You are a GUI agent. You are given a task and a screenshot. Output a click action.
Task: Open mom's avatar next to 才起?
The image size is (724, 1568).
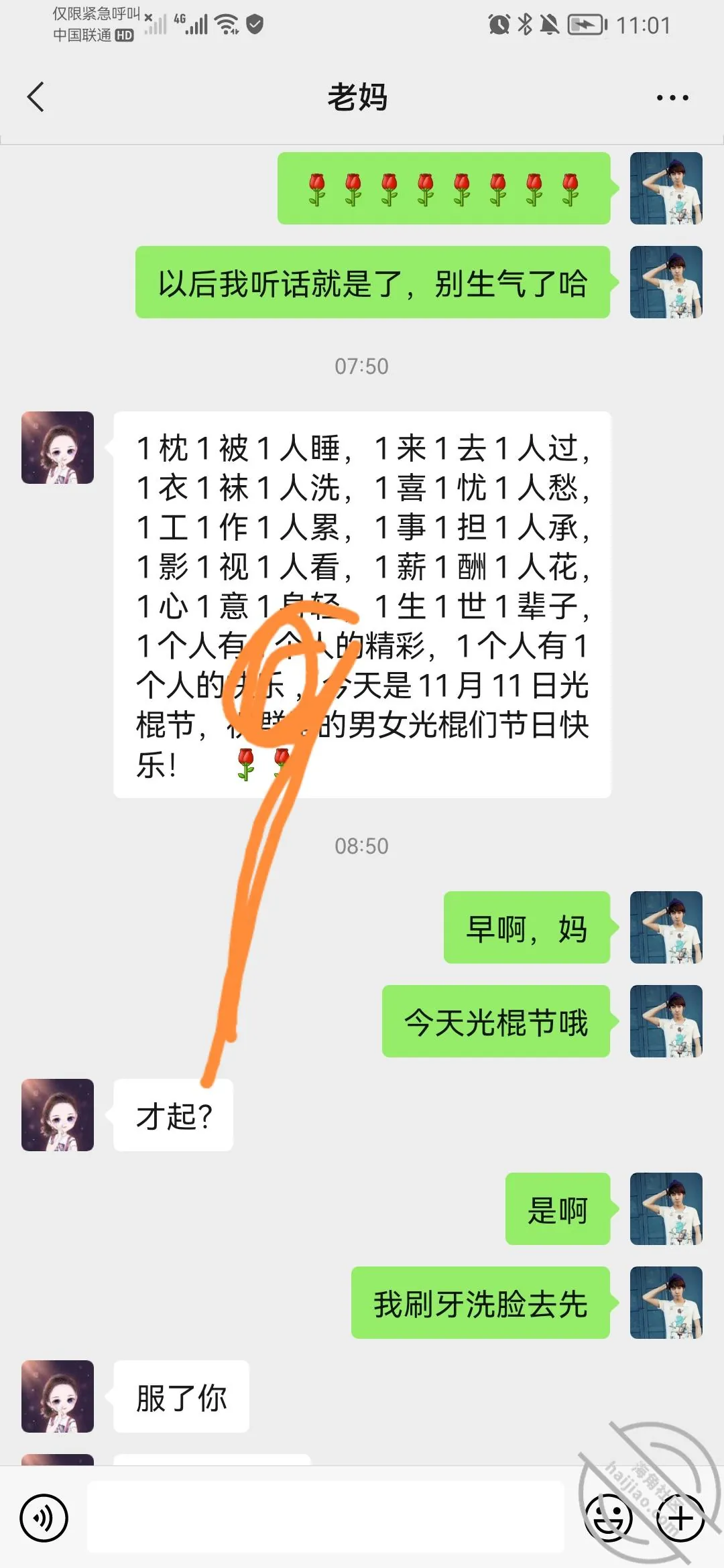click(58, 1115)
